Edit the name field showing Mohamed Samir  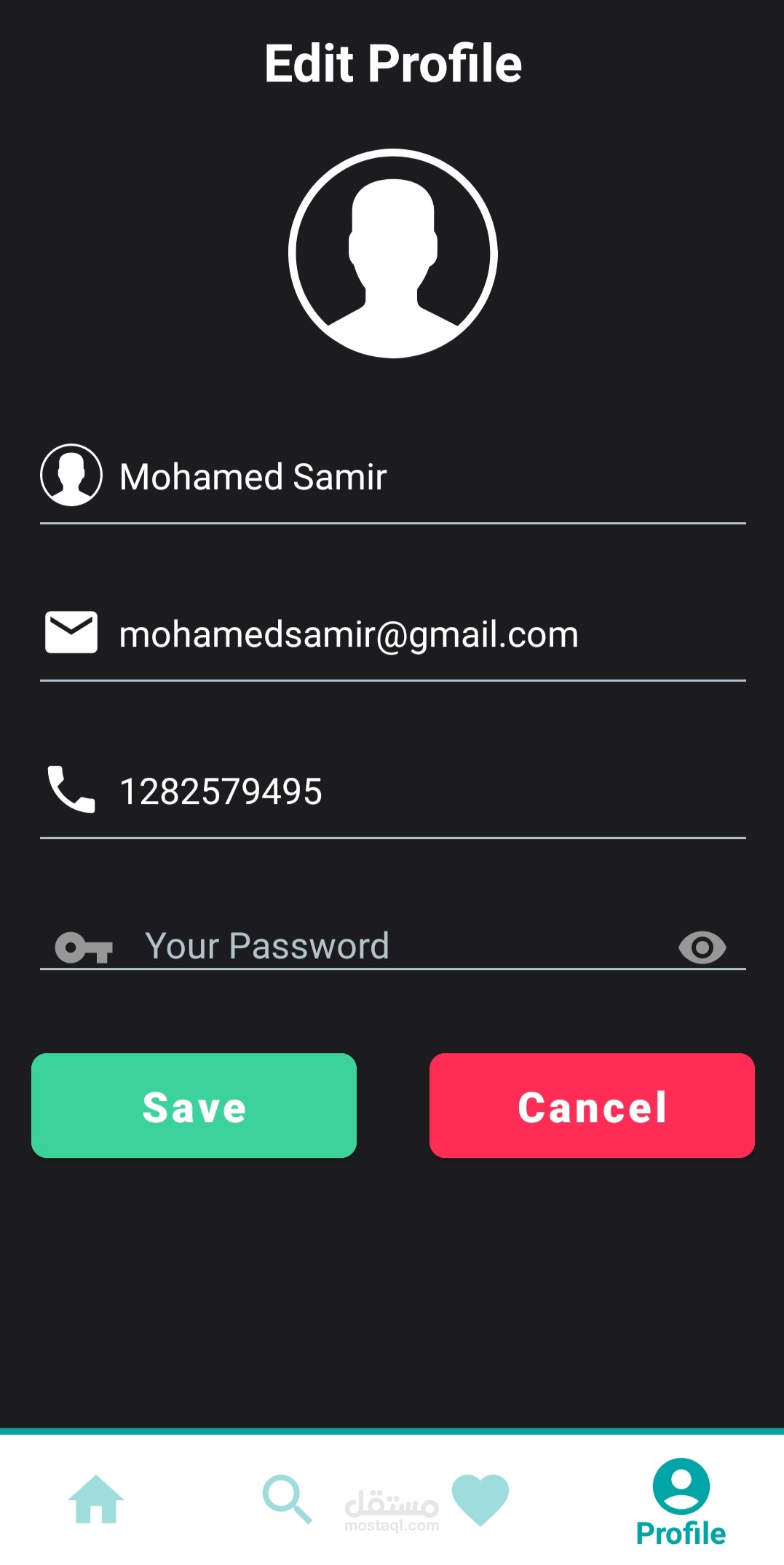(393, 476)
